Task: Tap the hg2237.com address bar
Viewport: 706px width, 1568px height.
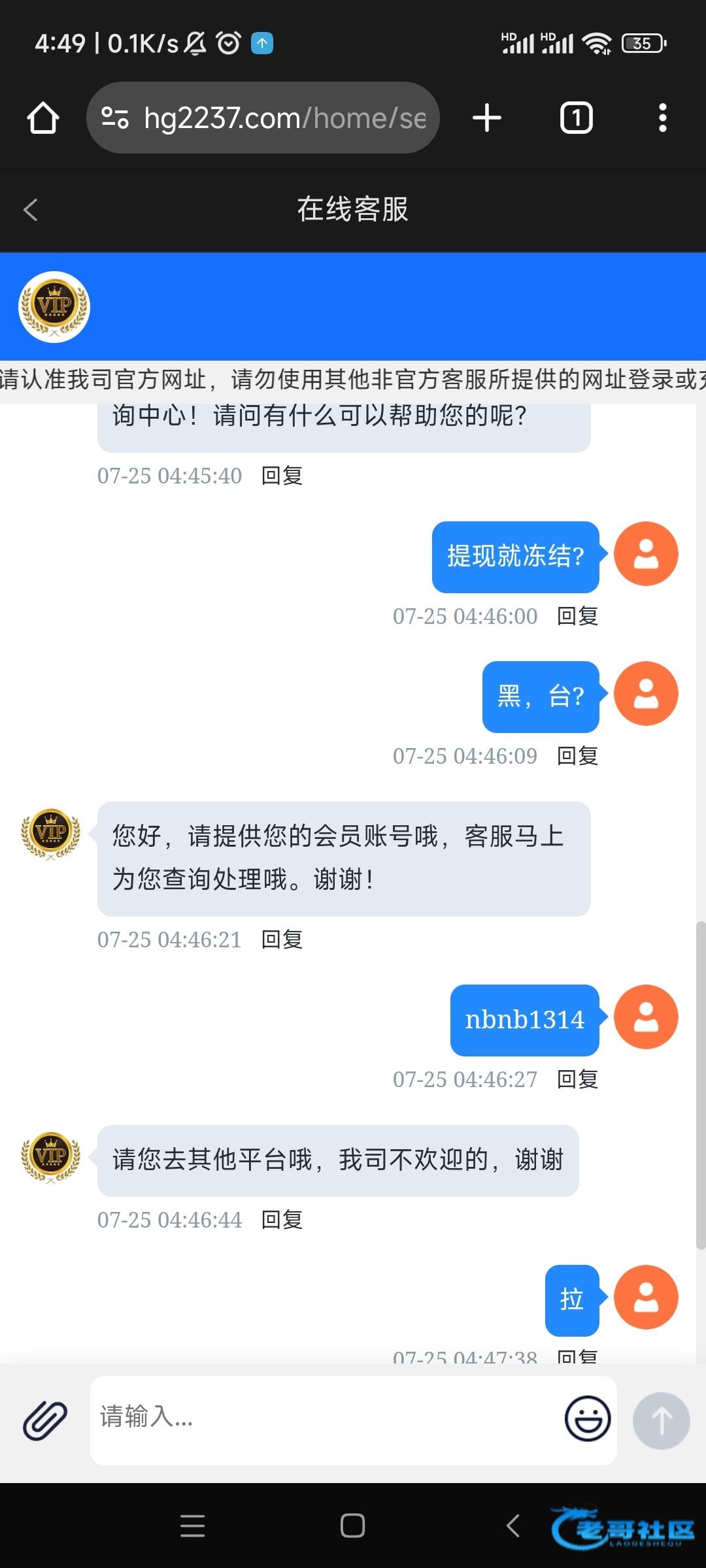Action: 263,118
